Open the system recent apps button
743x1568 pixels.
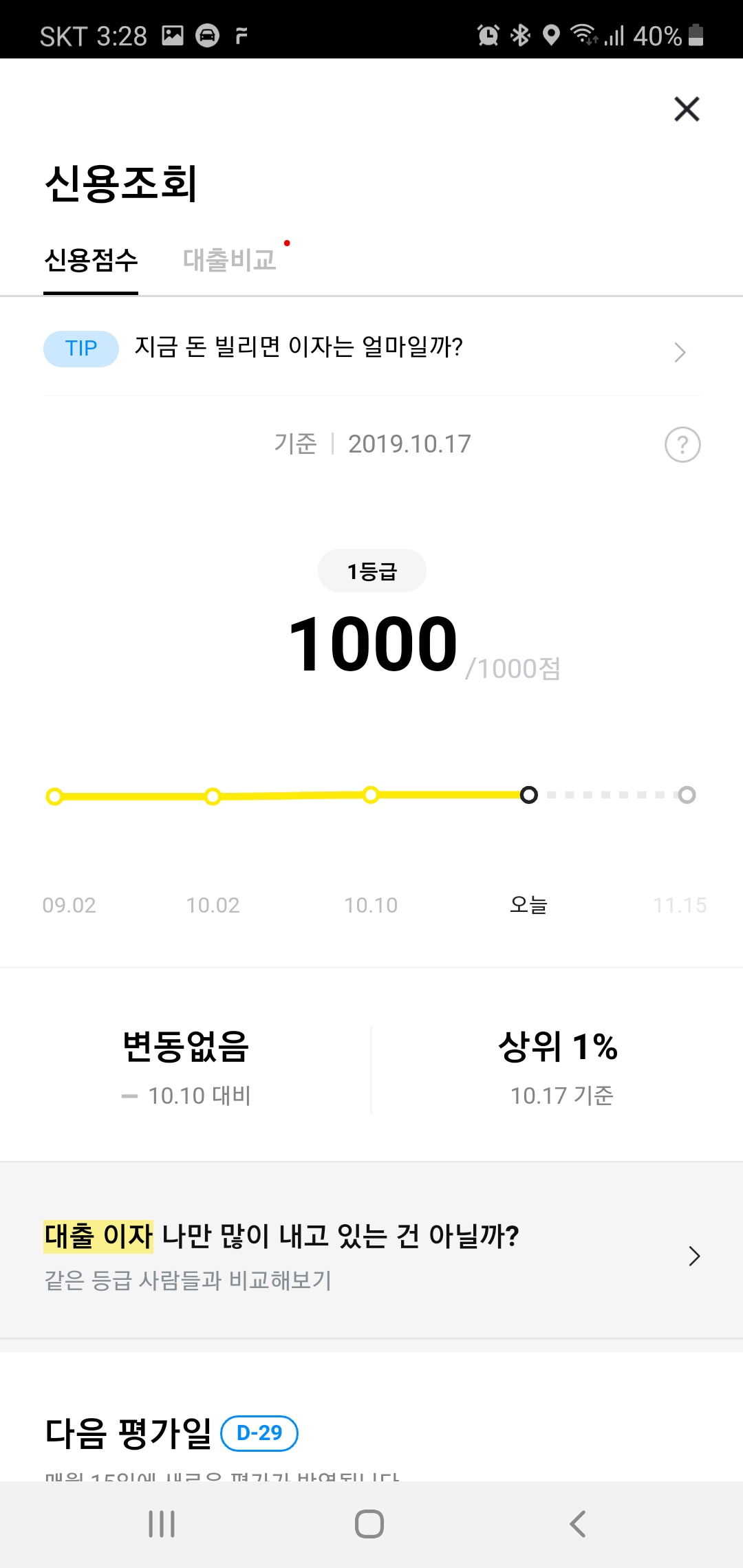pyautogui.click(x=162, y=1524)
